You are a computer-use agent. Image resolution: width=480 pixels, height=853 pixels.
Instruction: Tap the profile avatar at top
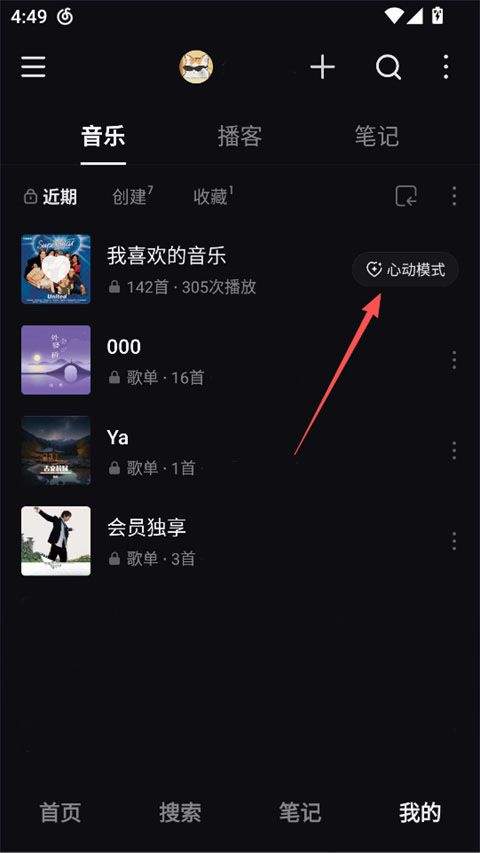coord(196,67)
